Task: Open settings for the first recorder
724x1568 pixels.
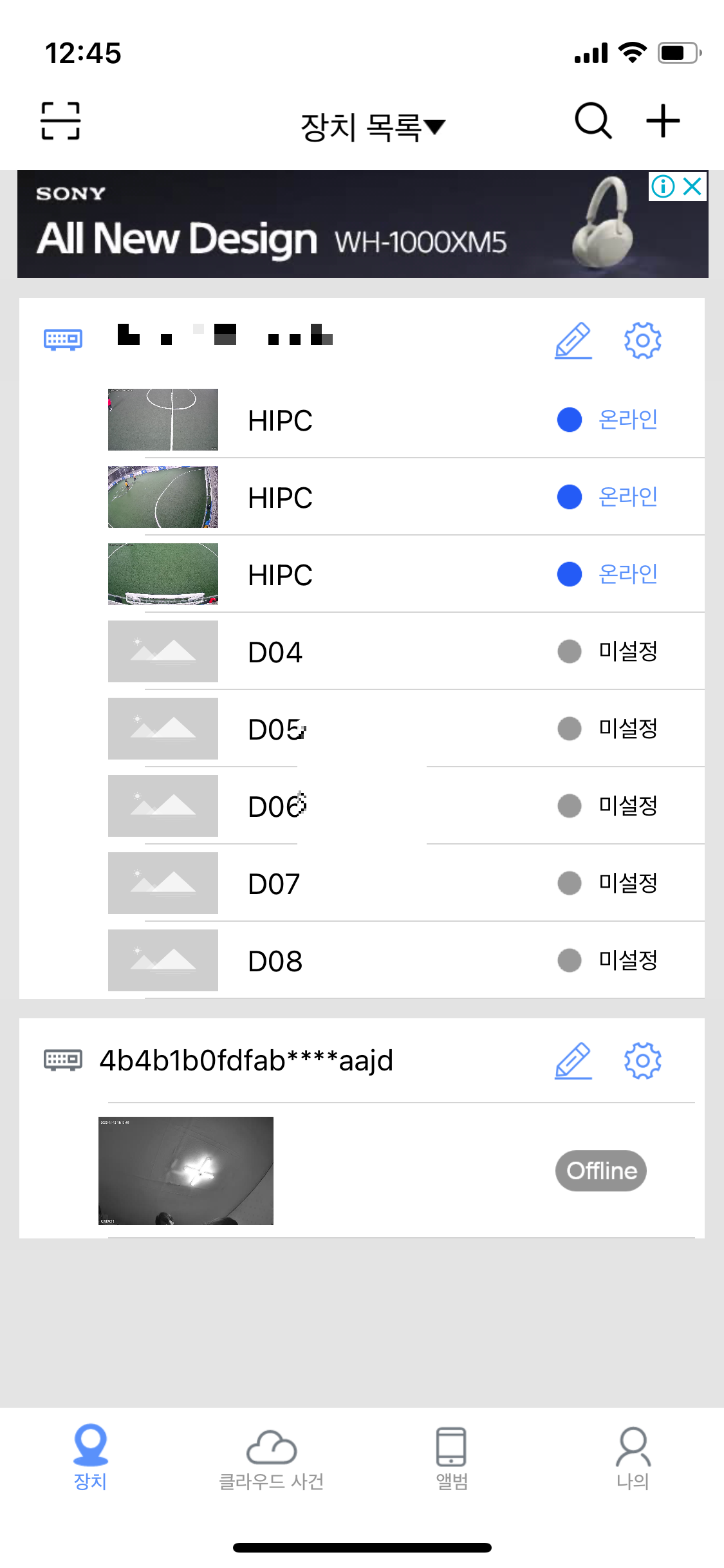Action: 642,341
